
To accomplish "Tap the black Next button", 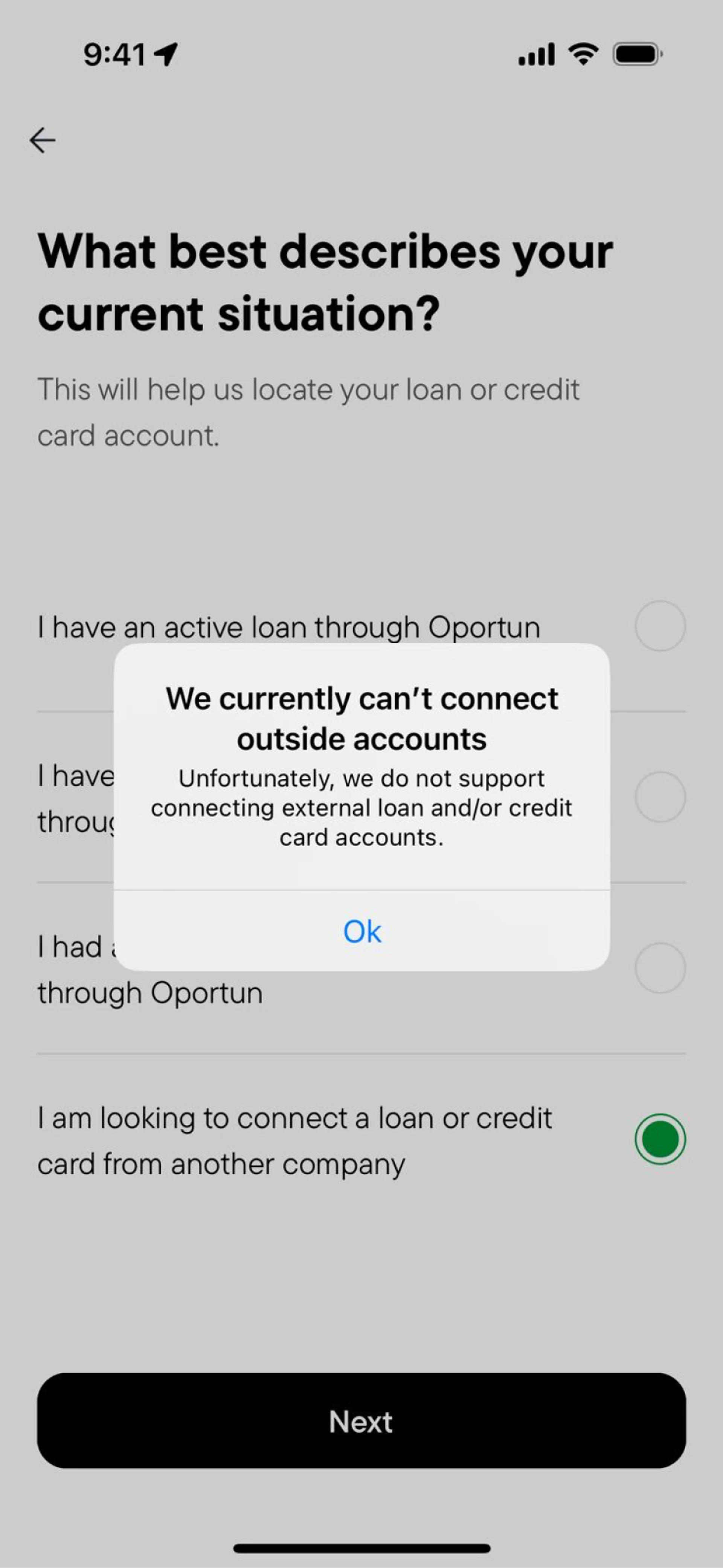I will (361, 1421).
